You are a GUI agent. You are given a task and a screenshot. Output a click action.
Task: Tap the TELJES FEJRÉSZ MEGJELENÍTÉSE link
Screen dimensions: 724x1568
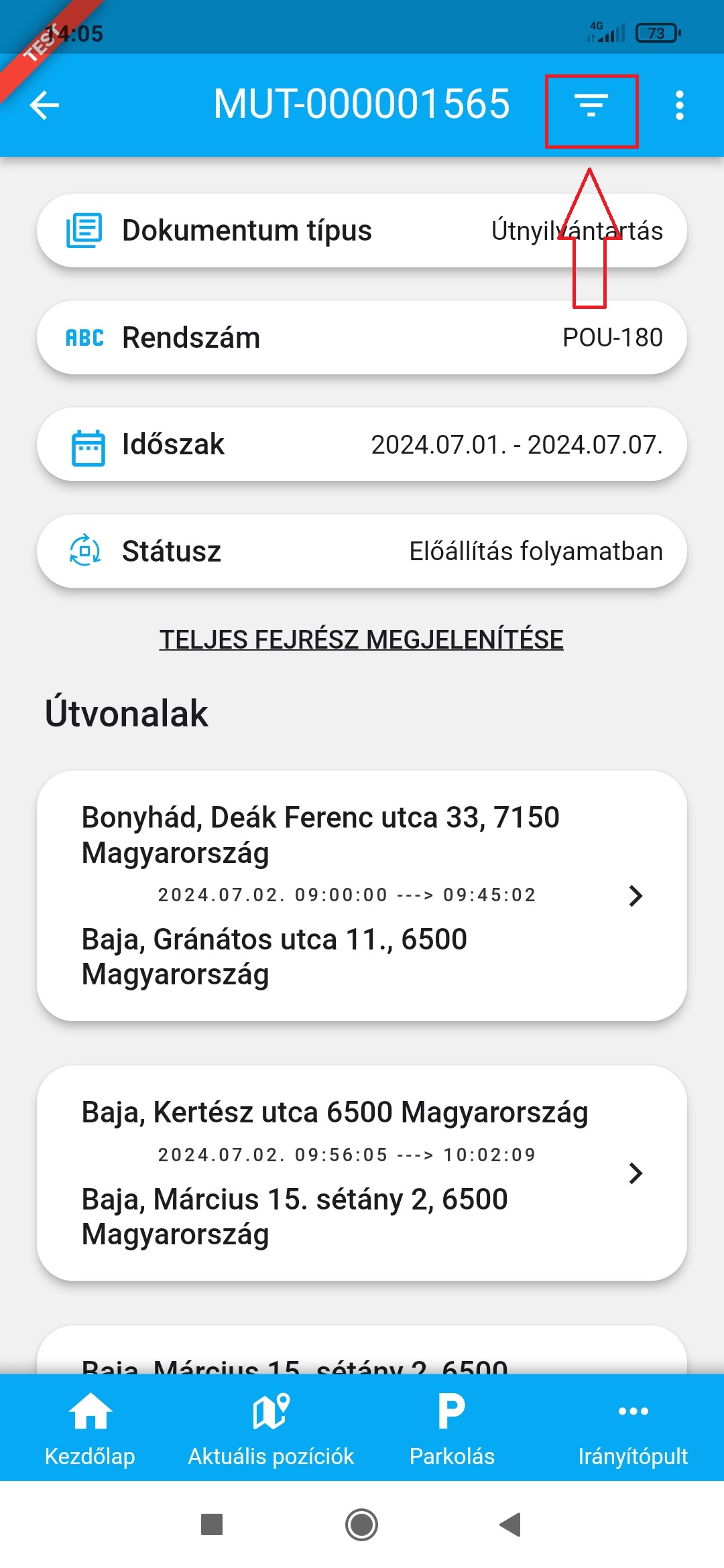pos(361,639)
